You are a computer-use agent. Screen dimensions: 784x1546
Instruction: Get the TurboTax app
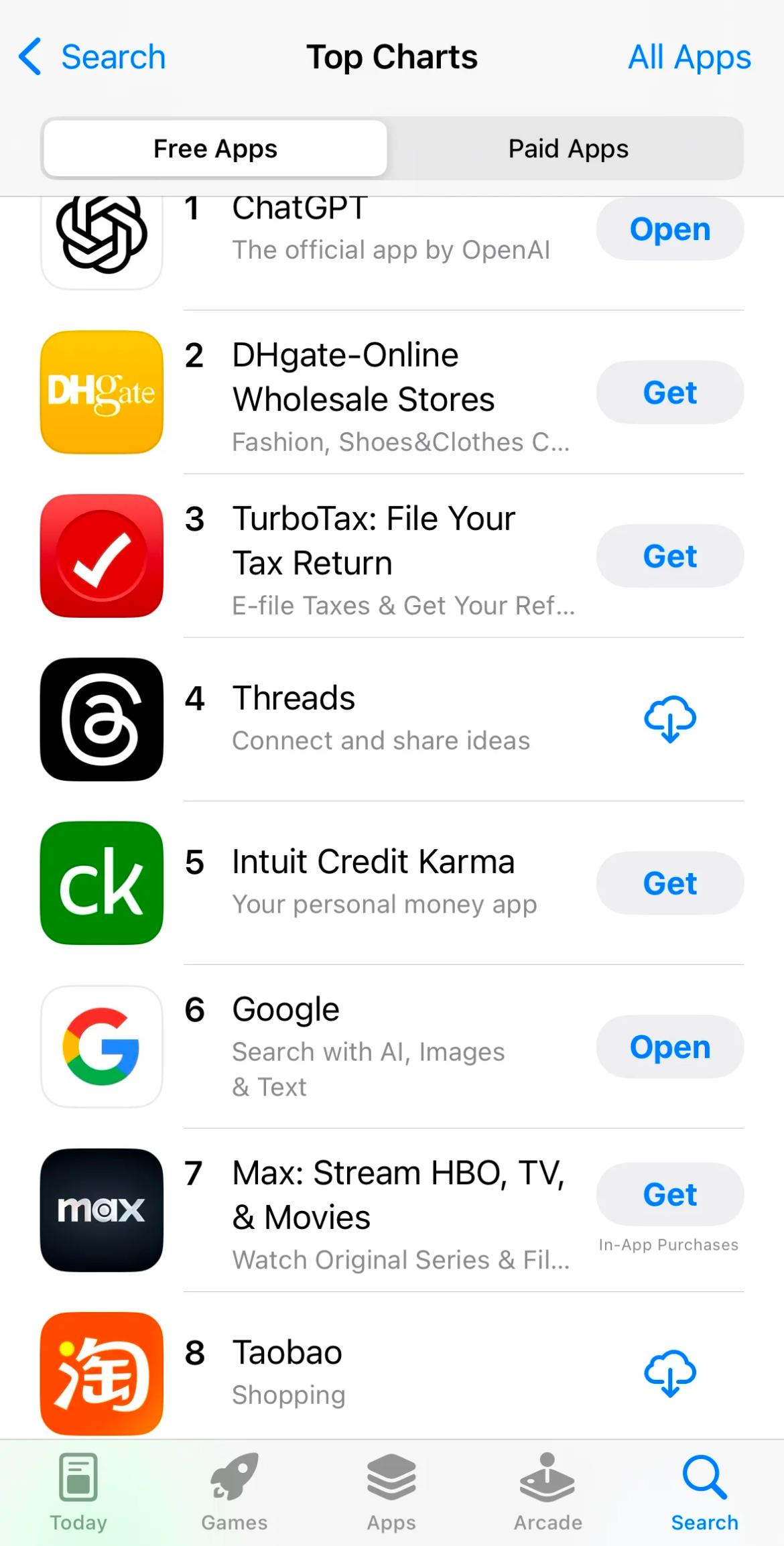669,556
